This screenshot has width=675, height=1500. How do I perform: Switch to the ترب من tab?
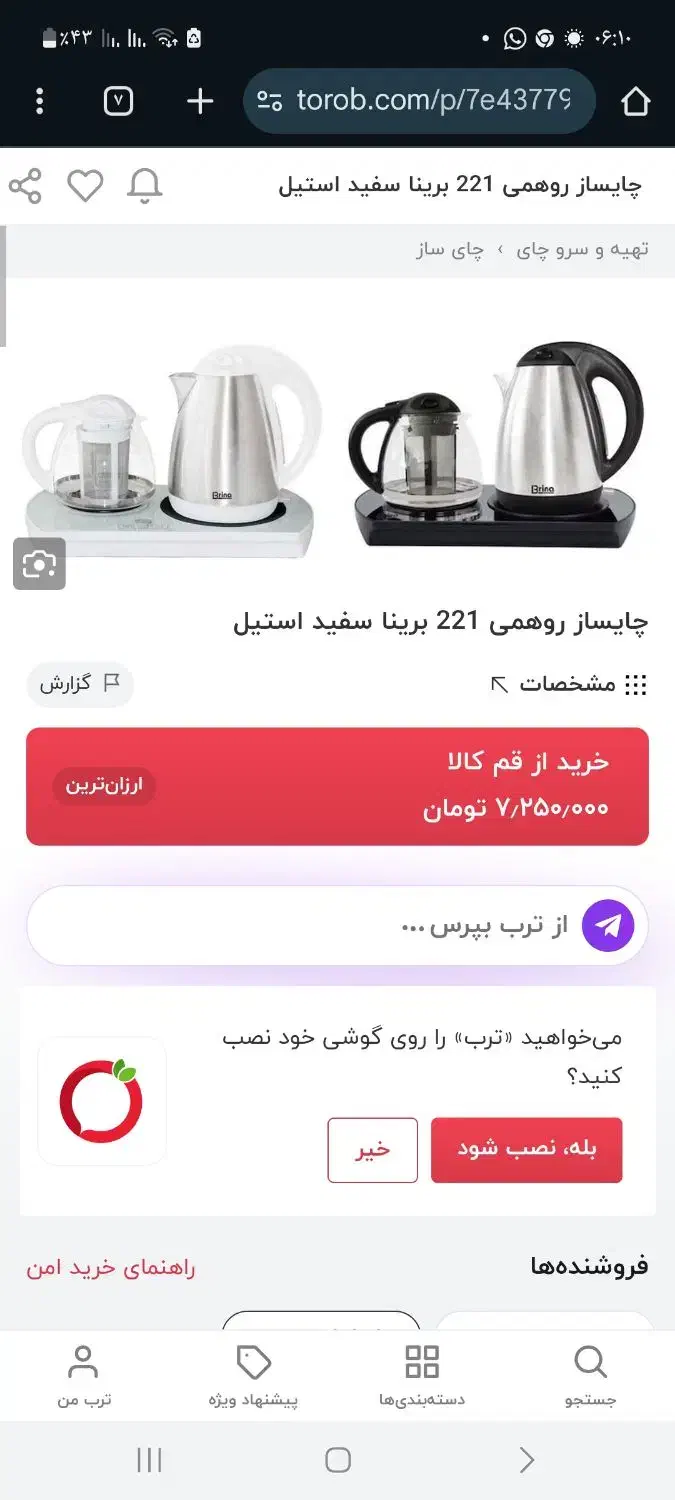pyautogui.click(x=83, y=1376)
